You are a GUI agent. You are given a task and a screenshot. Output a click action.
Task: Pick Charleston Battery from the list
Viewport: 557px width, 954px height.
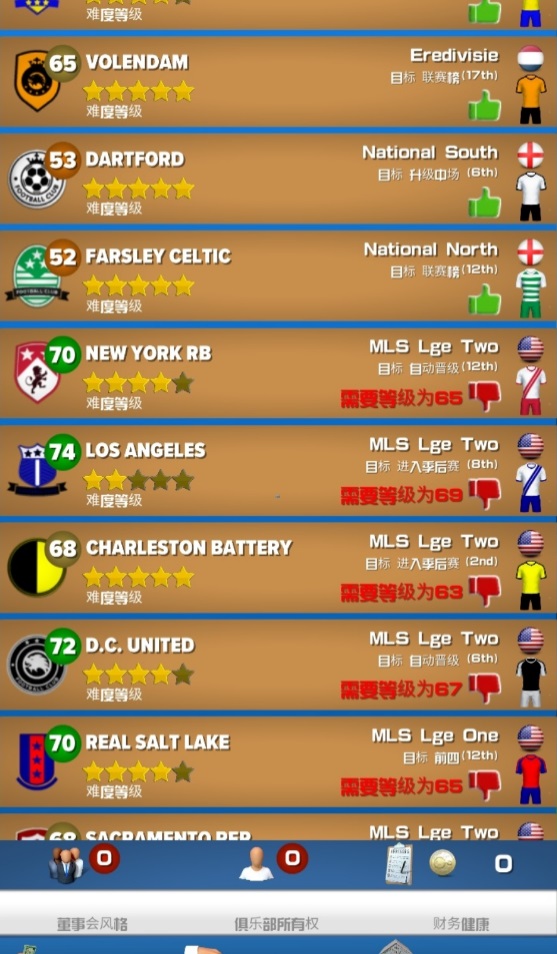(278, 568)
